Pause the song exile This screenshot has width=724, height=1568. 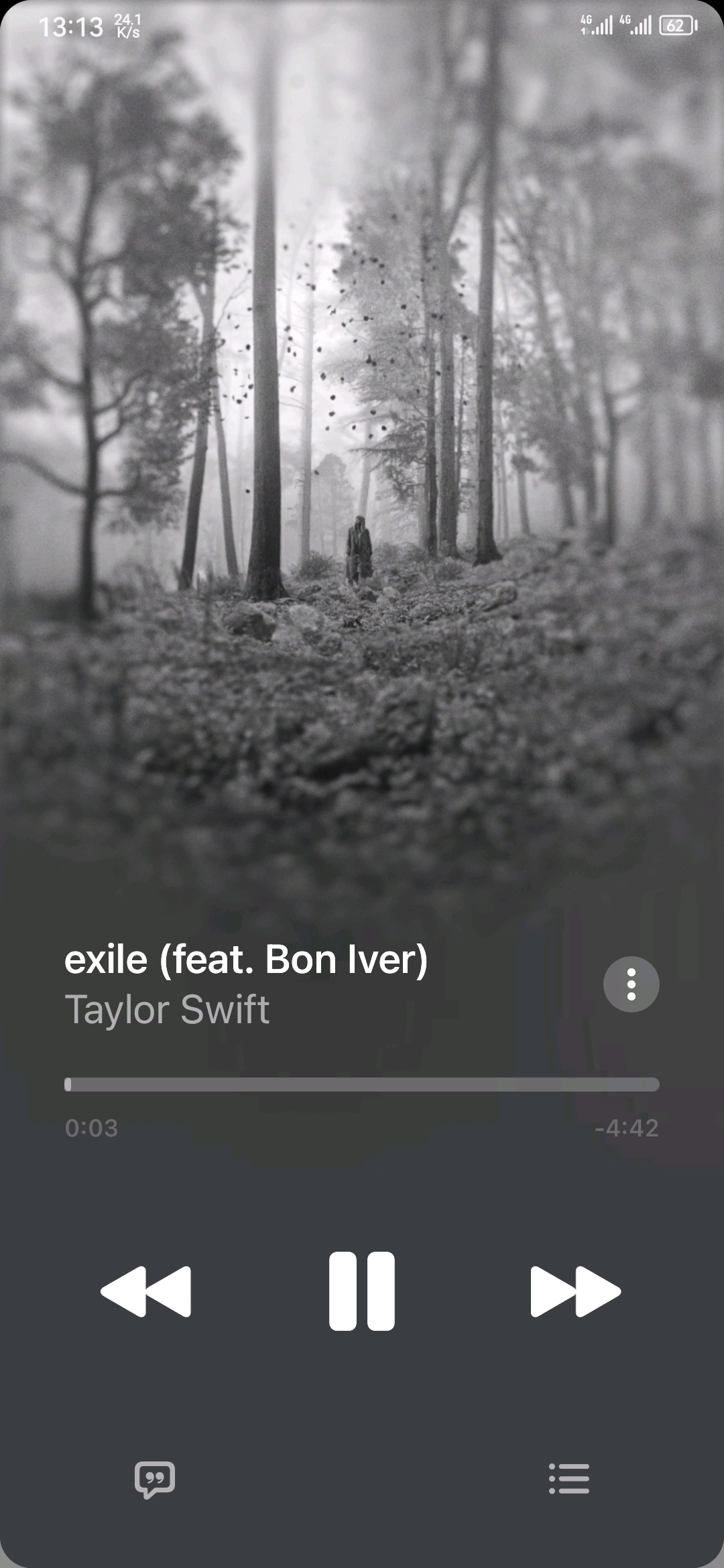click(x=361, y=1291)
